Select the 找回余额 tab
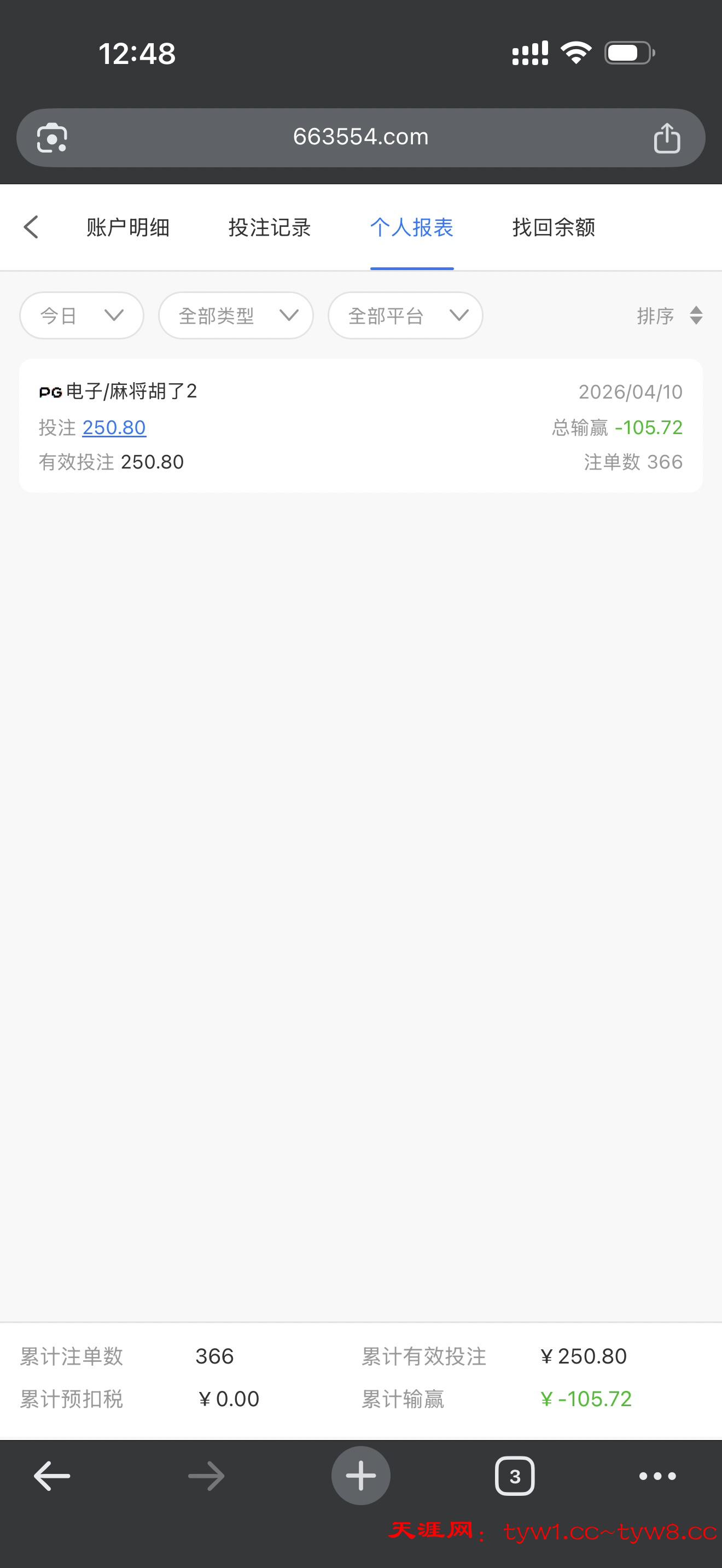The image size is (722, 1568). 554,227
